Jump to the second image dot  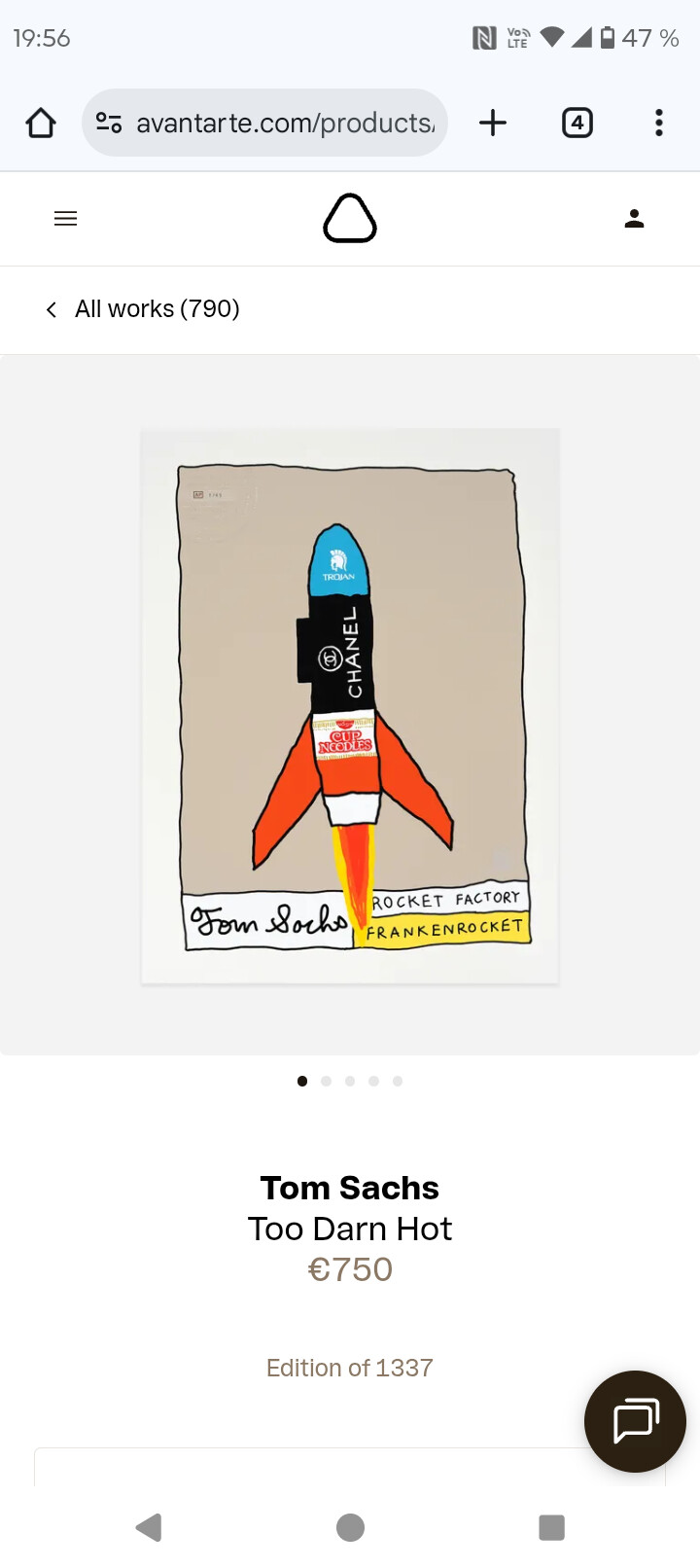326,1081
